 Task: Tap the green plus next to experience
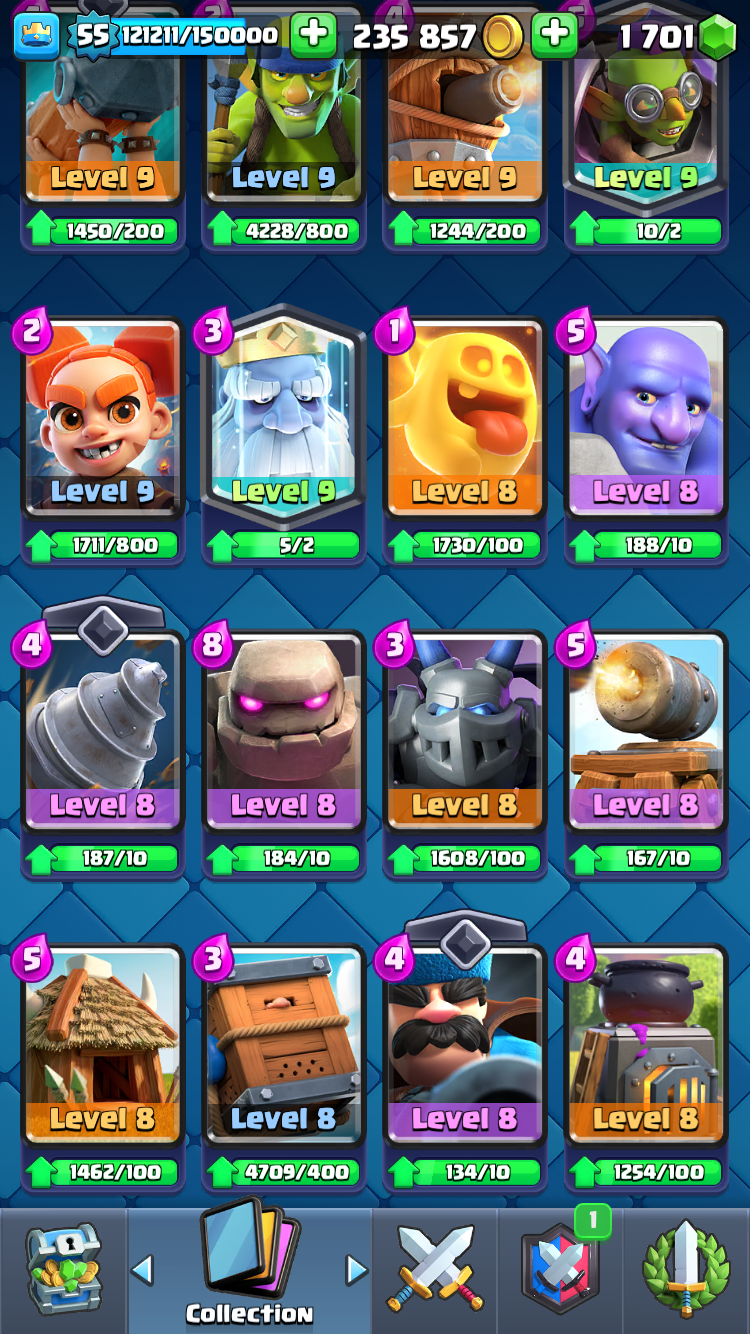[313, 36]
